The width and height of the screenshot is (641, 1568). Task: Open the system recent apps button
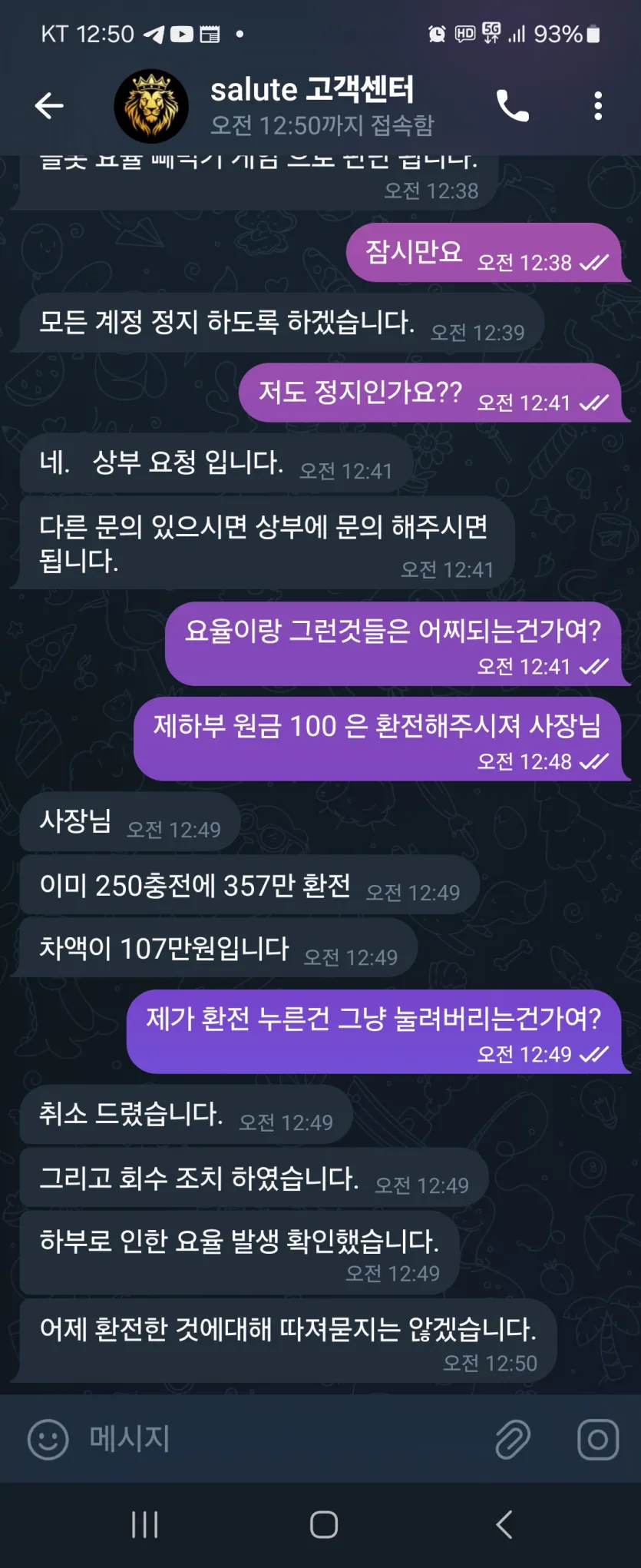pos(144,1525)
